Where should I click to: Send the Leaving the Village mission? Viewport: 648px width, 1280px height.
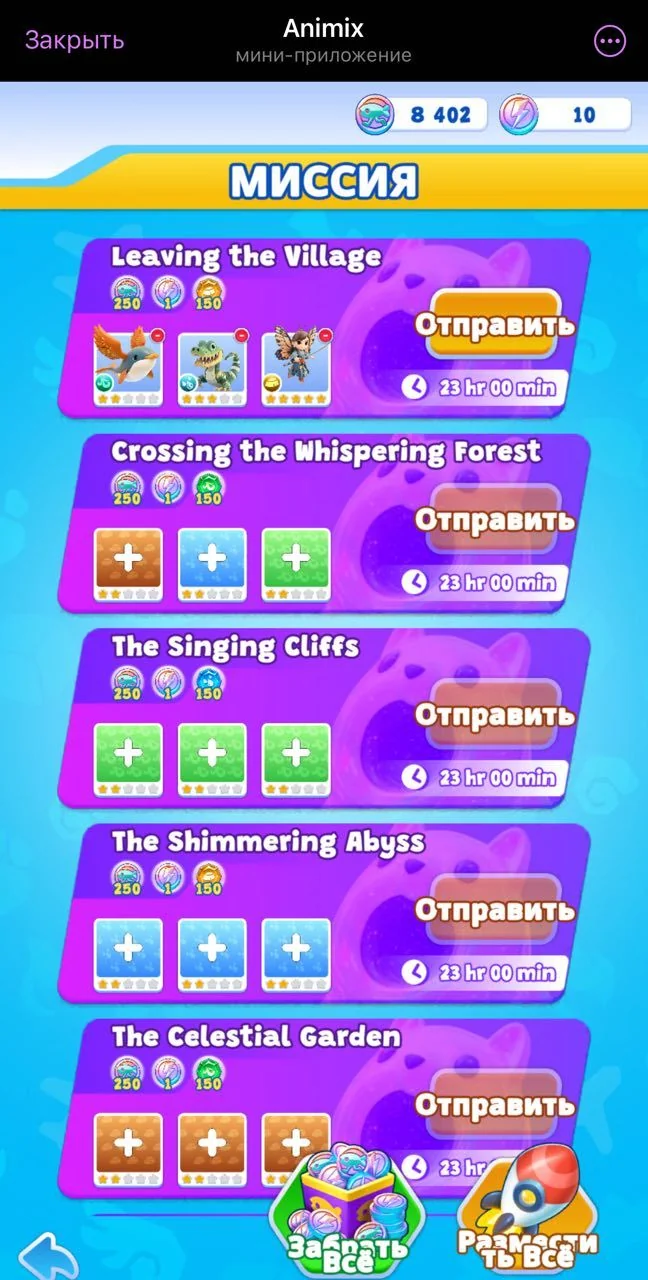coord(494,324)
